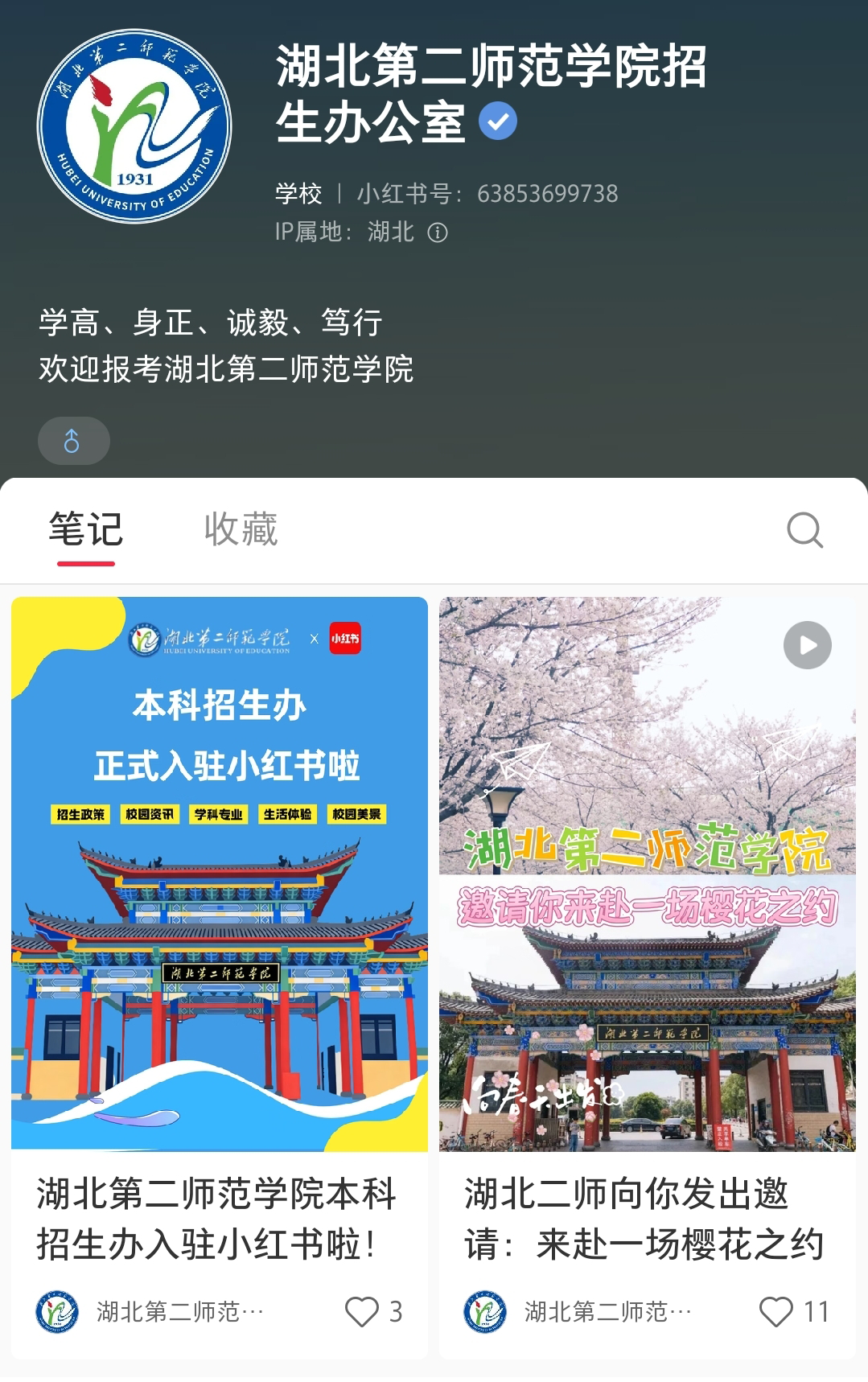Tap the info icon next to IP属地 湖北
The image size is (868, 1382).
click(x=438, y=233)
